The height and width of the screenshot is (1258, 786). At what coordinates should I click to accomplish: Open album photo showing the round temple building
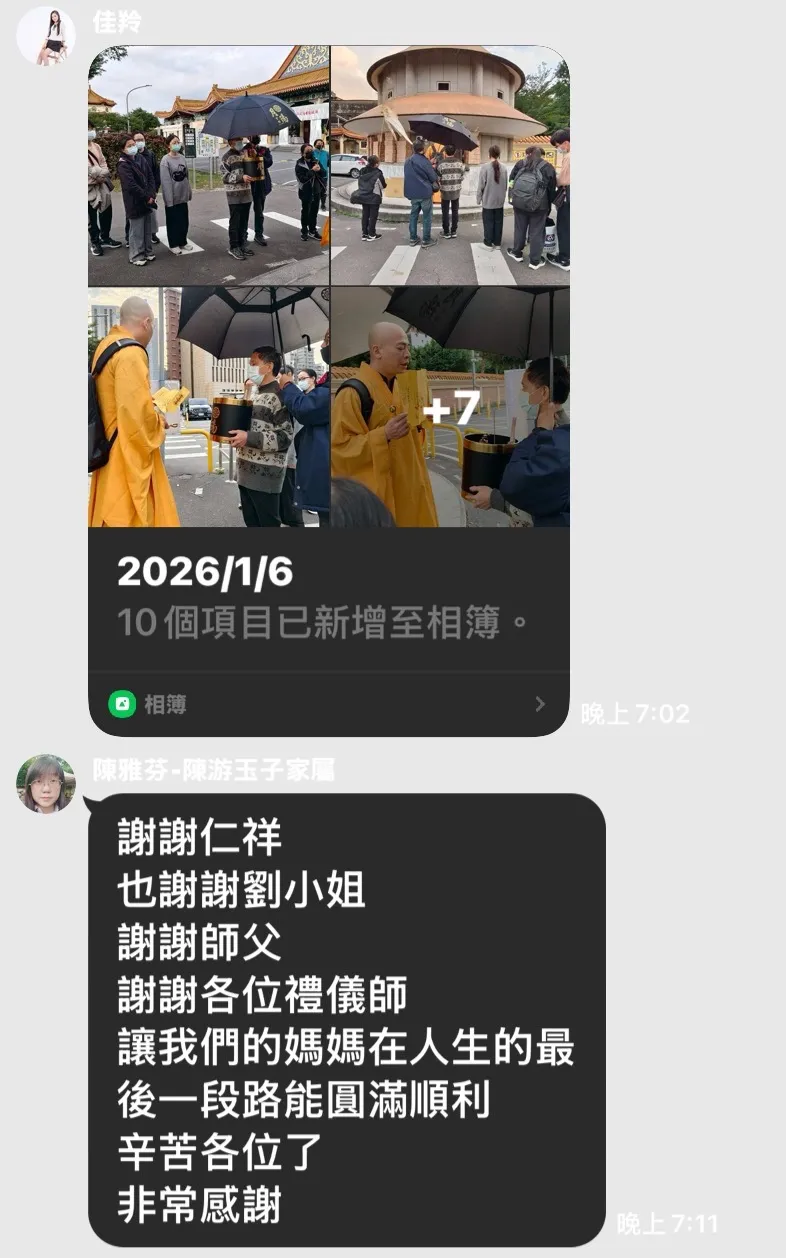[x=450, y=165]
